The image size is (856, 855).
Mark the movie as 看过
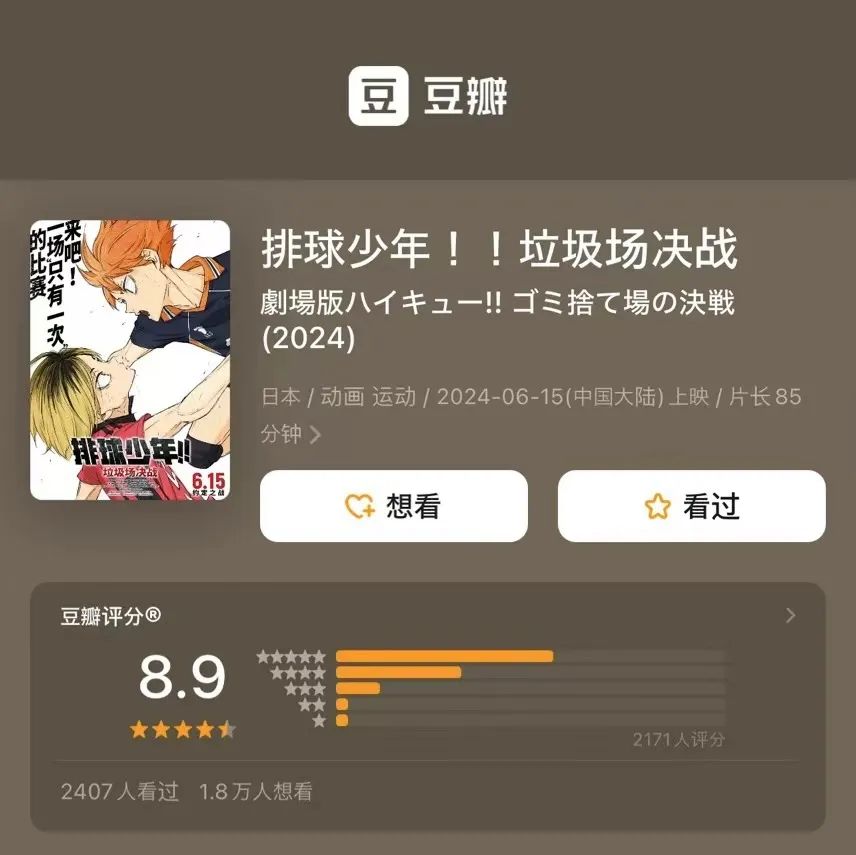point(691,506)
